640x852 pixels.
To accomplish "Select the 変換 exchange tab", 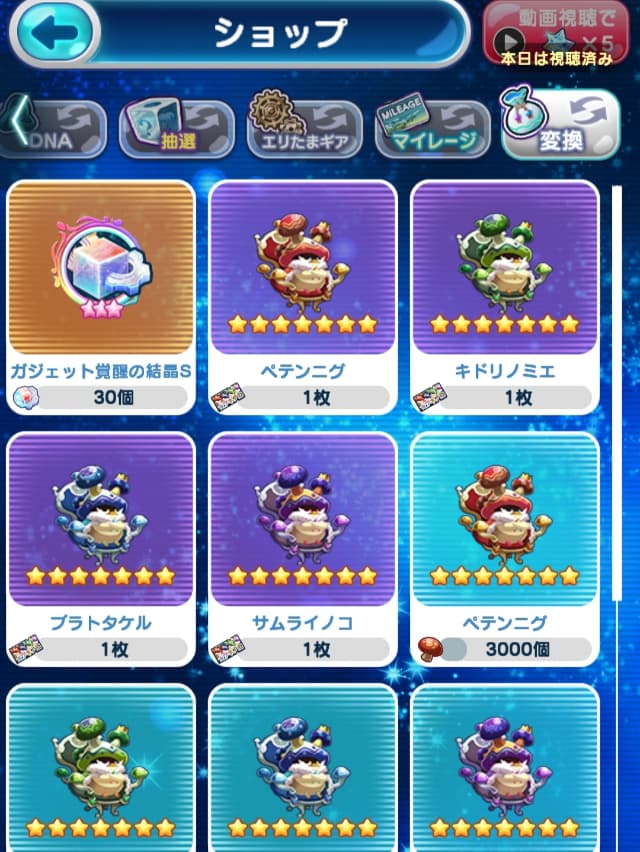I will click(560, 129).
